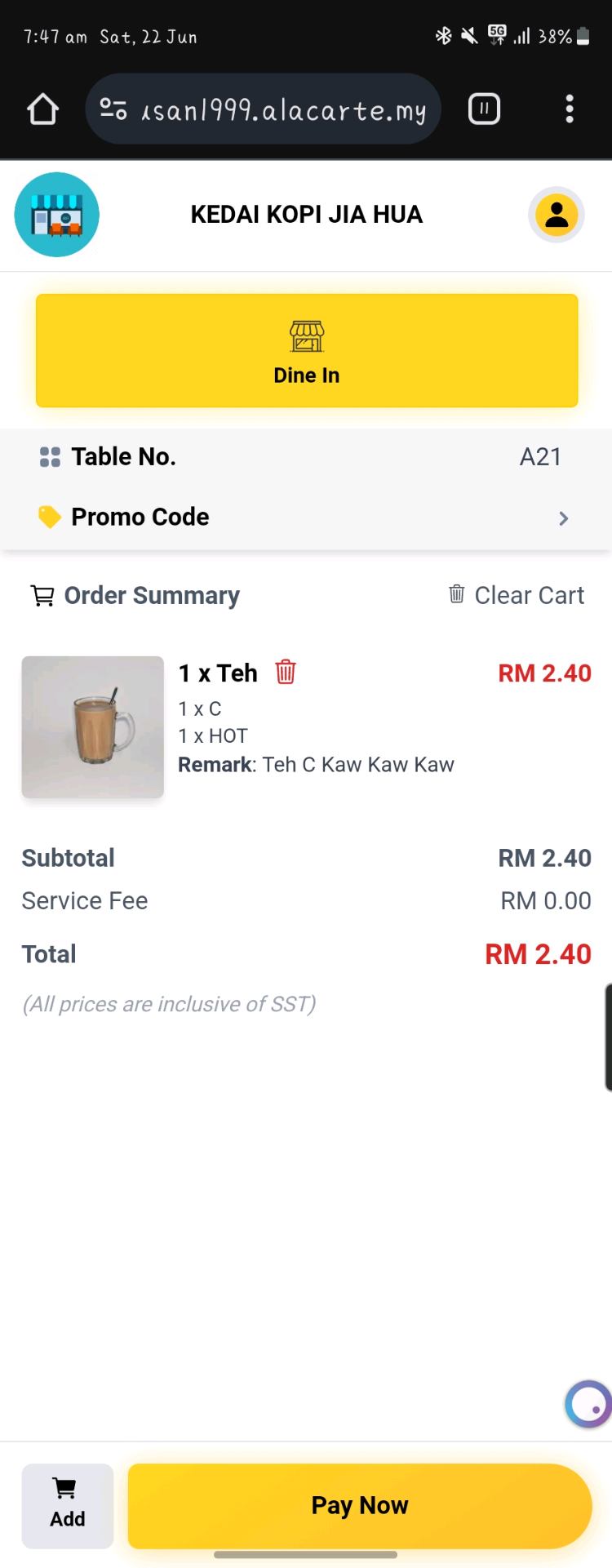Tap Pay Now to checkout
The height and width of the screenshot is (1568, 612).
click(x=360, y=1506)
